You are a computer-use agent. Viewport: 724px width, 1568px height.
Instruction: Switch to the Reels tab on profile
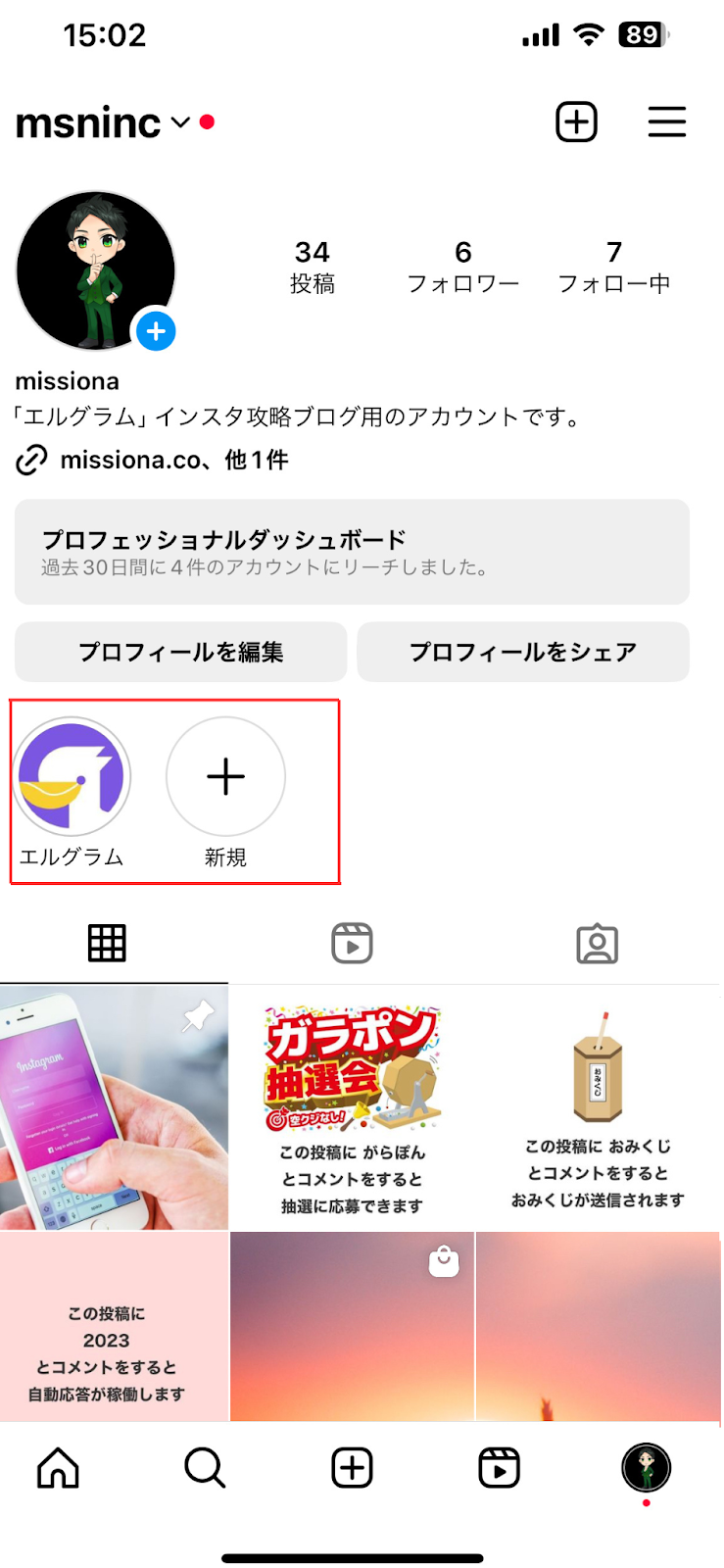pyautogui.click(x=352, y=944)
